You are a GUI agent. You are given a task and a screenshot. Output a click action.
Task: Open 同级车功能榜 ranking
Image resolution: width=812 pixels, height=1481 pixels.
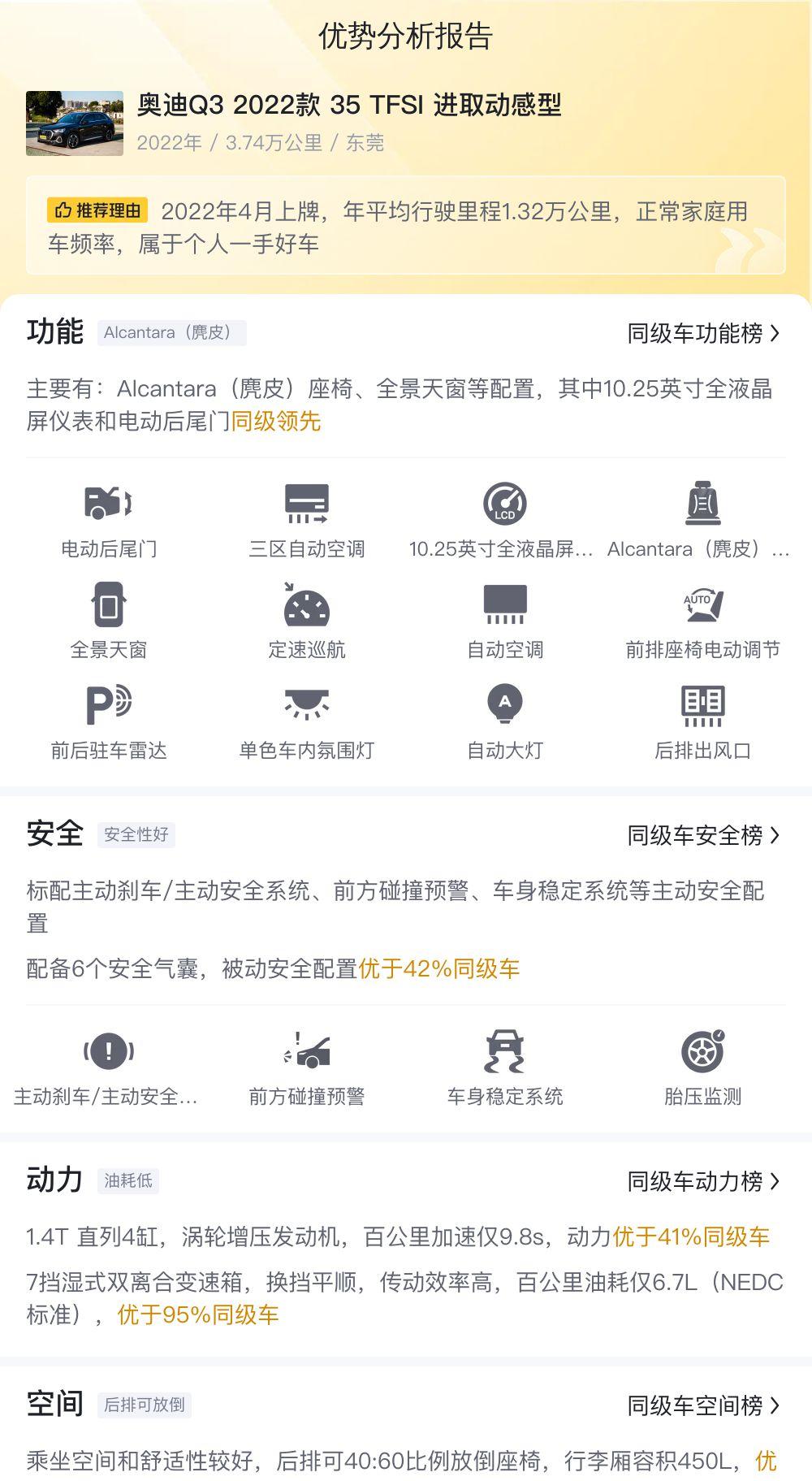(703, 333)
